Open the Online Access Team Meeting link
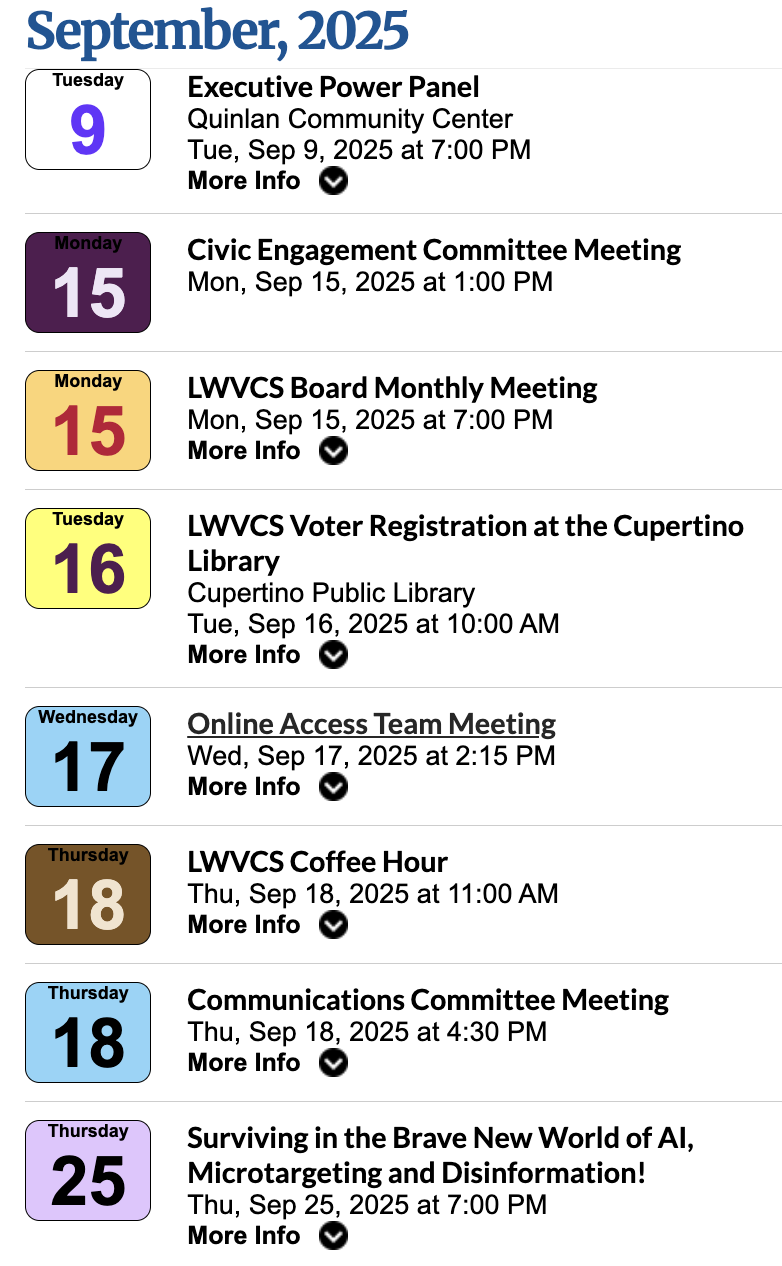The width and height of the screenshot is (782, 1266). pyautogui.click(x=372, y=724)
